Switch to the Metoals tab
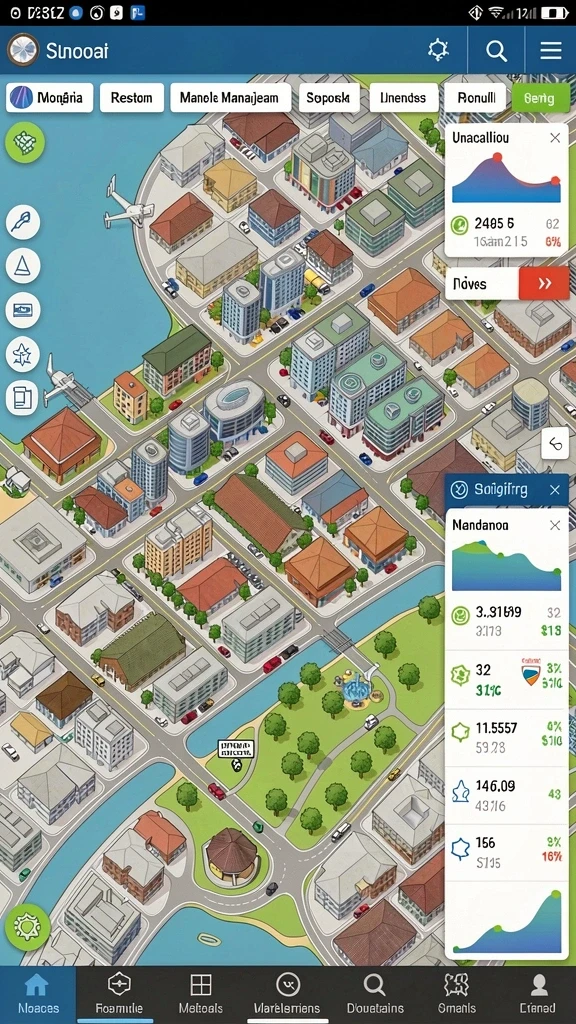The height and width of the screenshot is (1024, 576). 200,995
